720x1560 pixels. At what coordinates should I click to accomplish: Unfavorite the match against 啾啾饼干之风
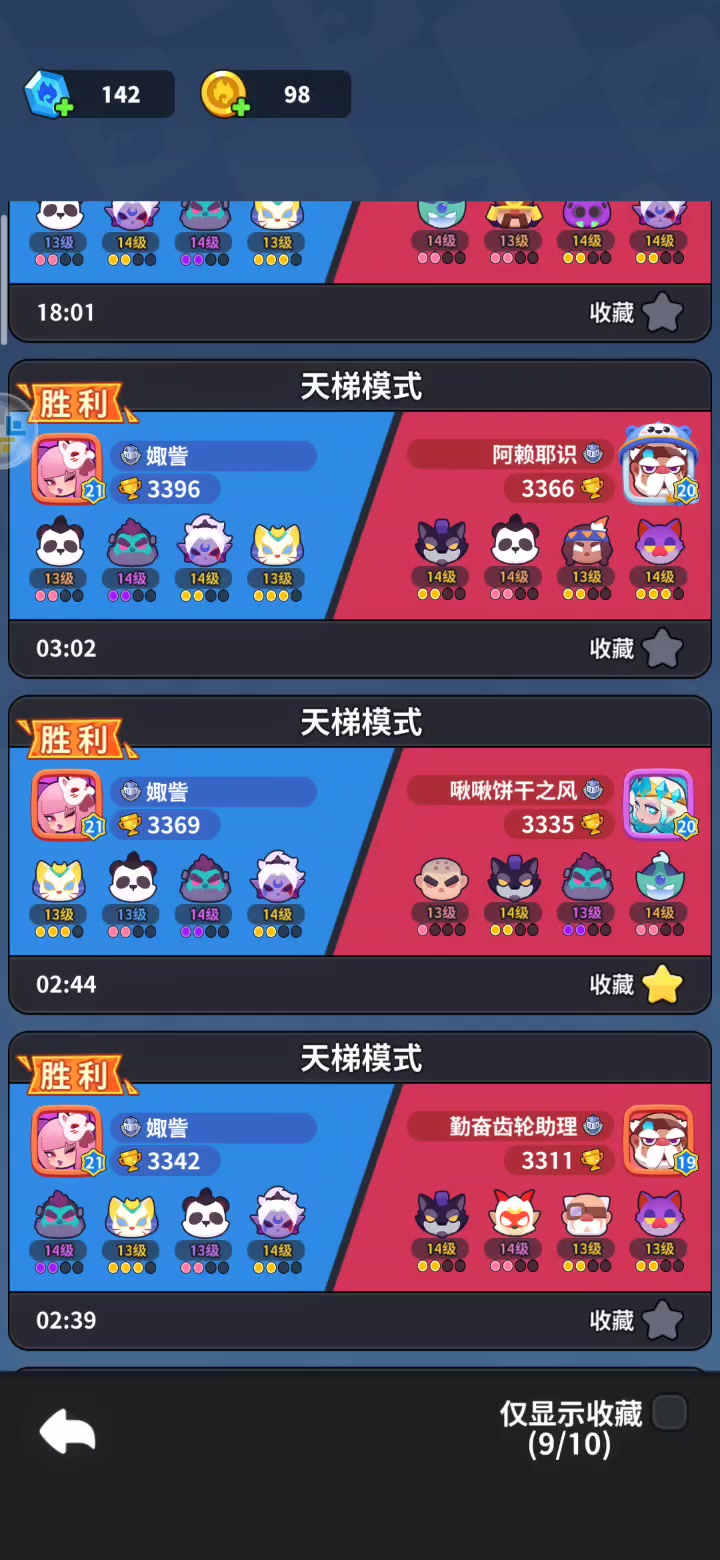click(662, 984)
